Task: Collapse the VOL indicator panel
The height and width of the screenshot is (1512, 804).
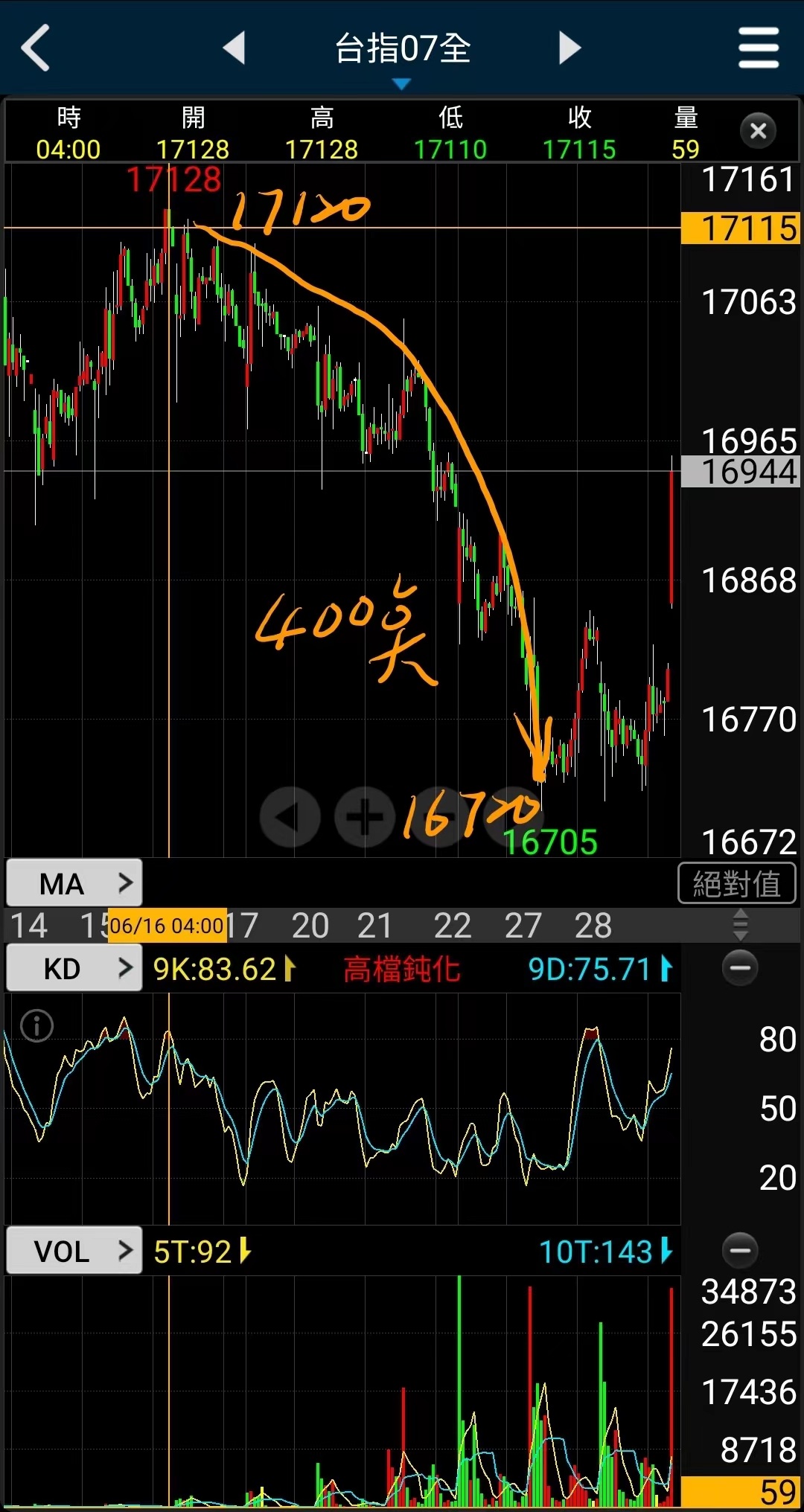Action: click(x=740, y=1250)
